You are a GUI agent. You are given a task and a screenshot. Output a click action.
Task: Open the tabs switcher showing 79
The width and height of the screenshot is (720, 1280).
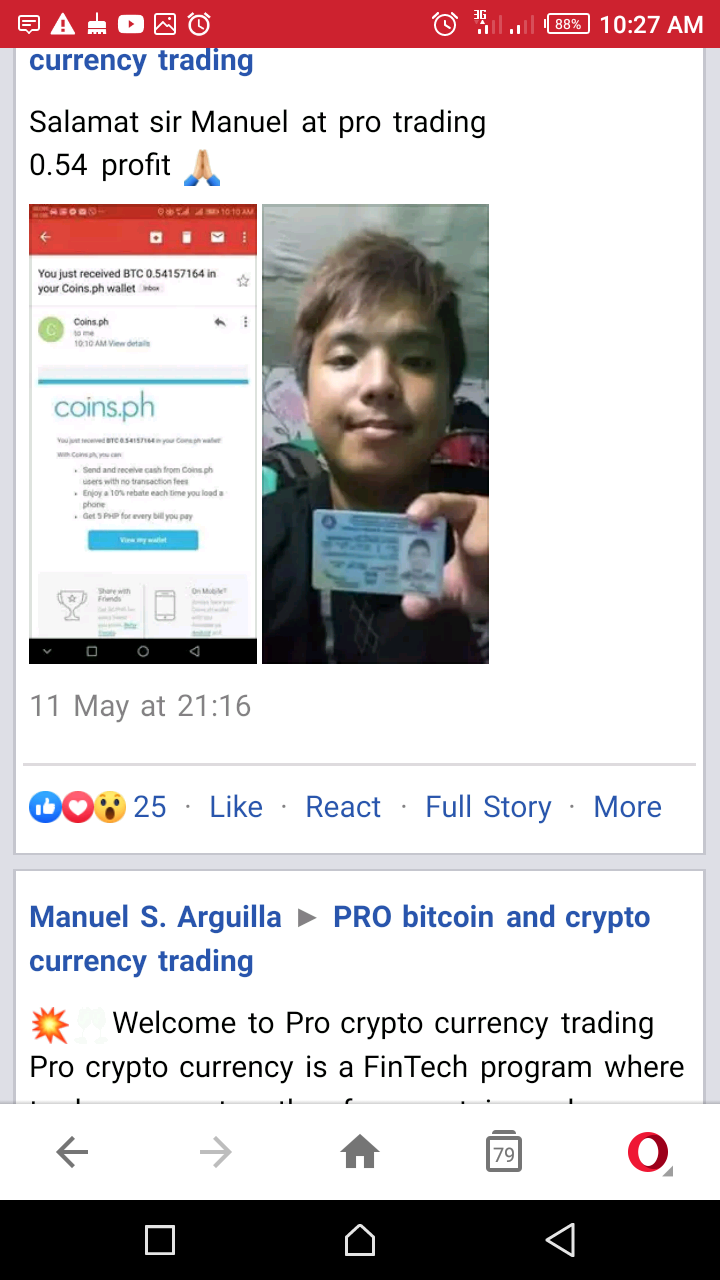pos(504,1153)
